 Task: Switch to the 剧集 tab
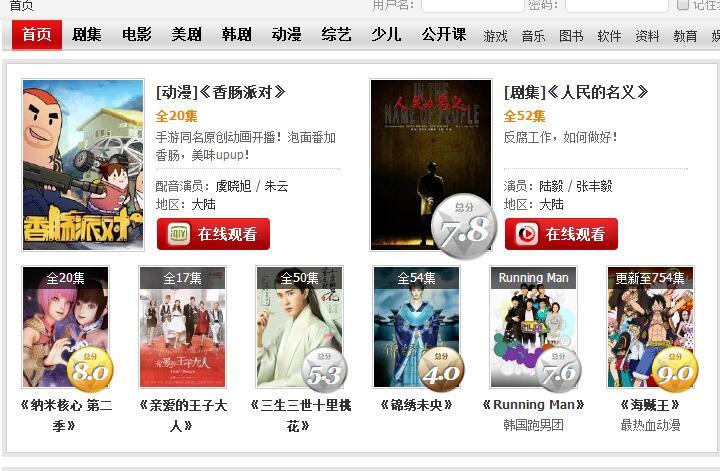87,35
